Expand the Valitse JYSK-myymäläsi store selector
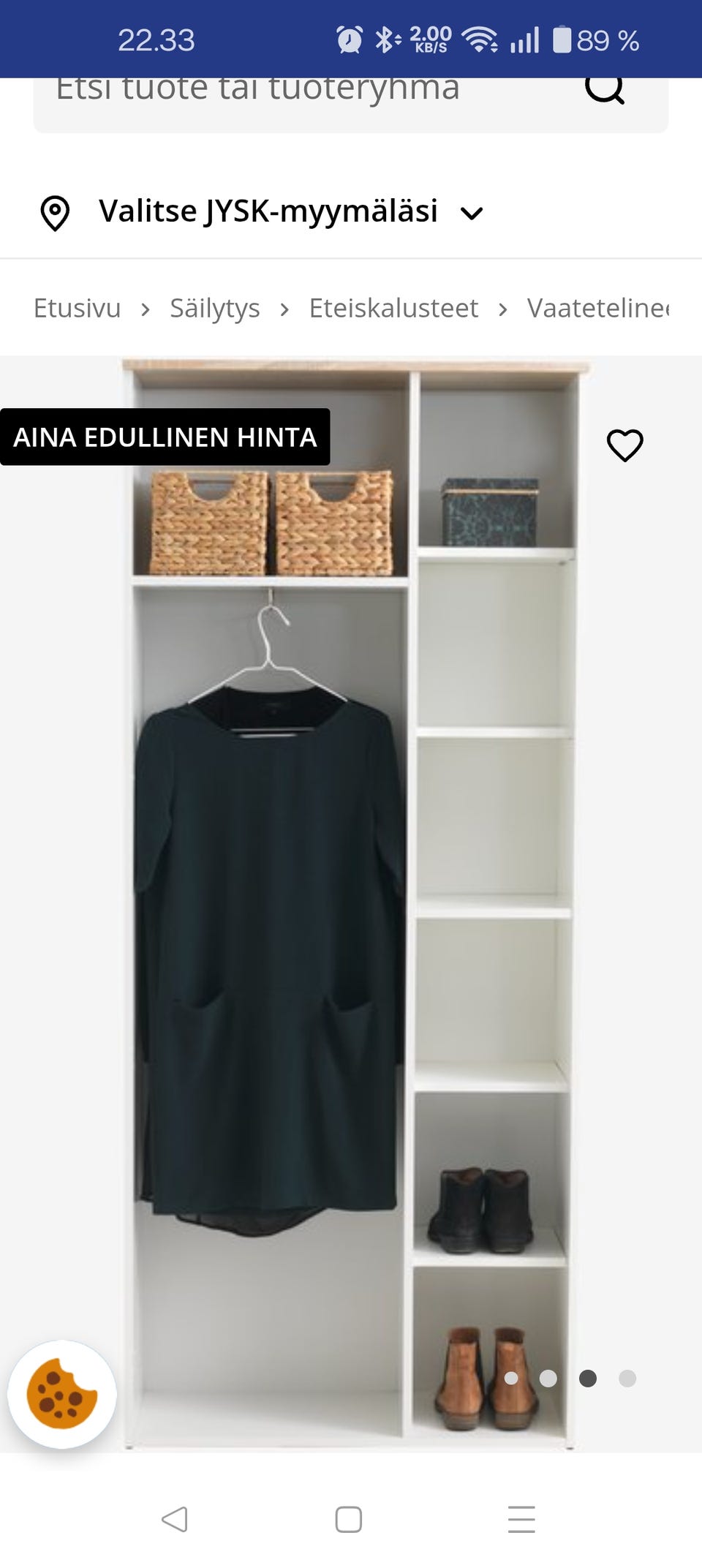 [x=262, y=212]
